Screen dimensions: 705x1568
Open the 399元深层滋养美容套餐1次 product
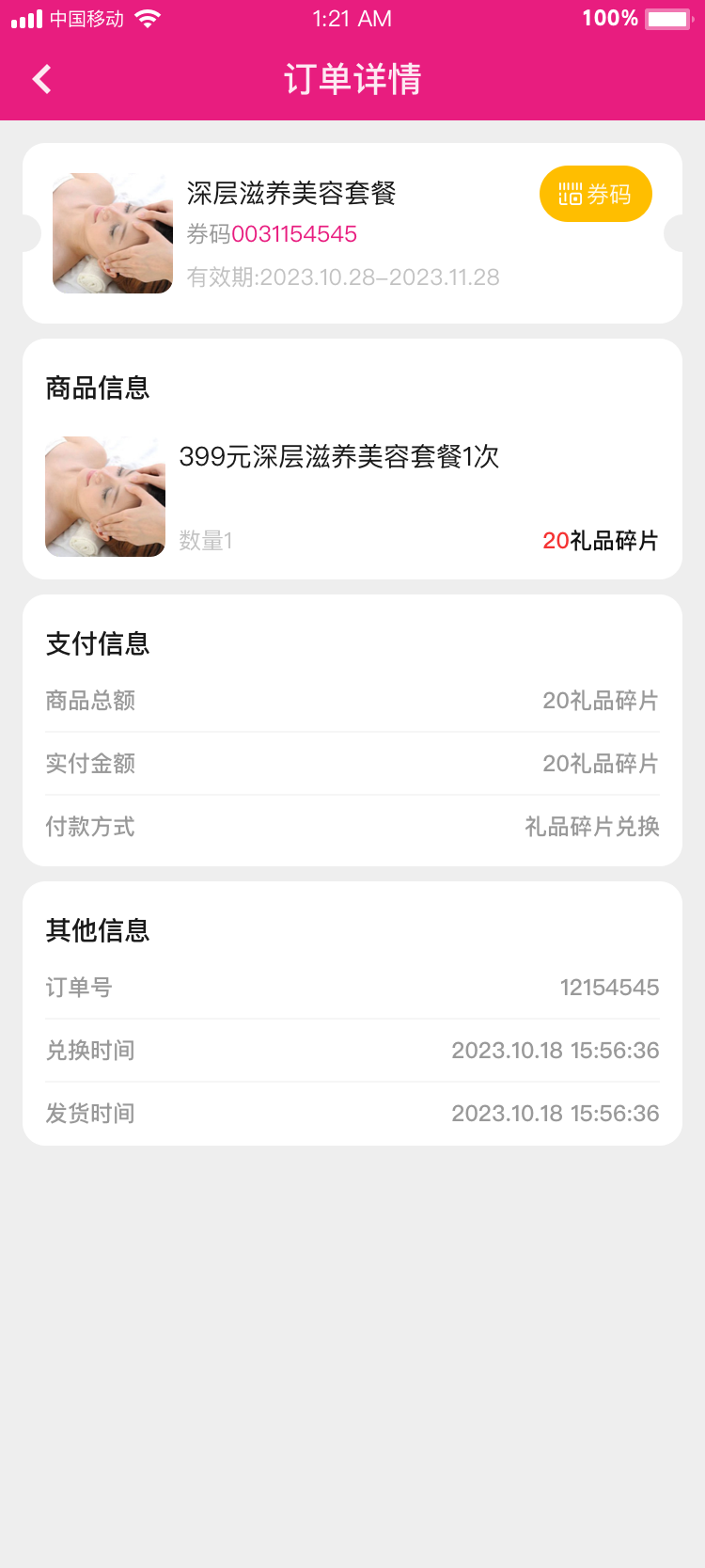[338, 457]
